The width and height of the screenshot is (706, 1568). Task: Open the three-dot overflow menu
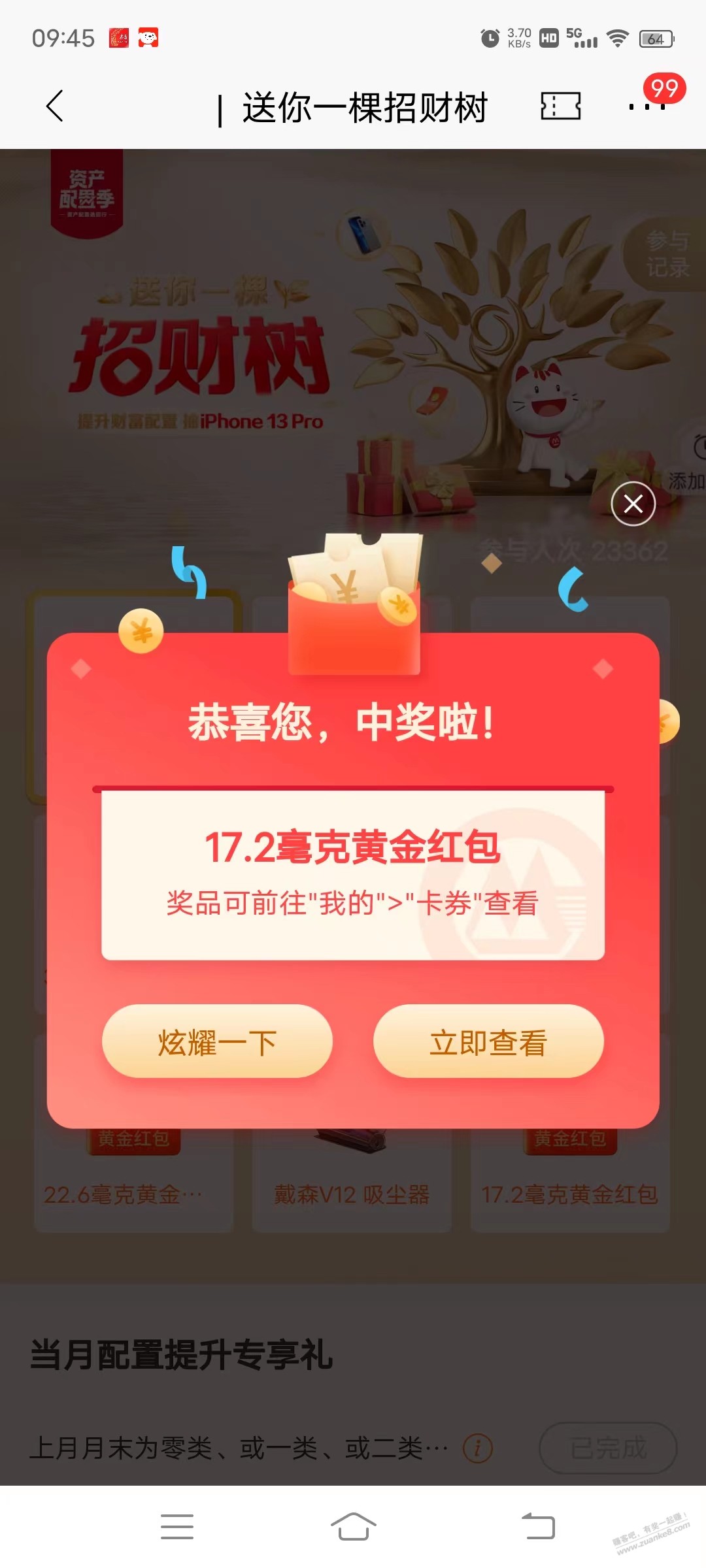[647, 106]
